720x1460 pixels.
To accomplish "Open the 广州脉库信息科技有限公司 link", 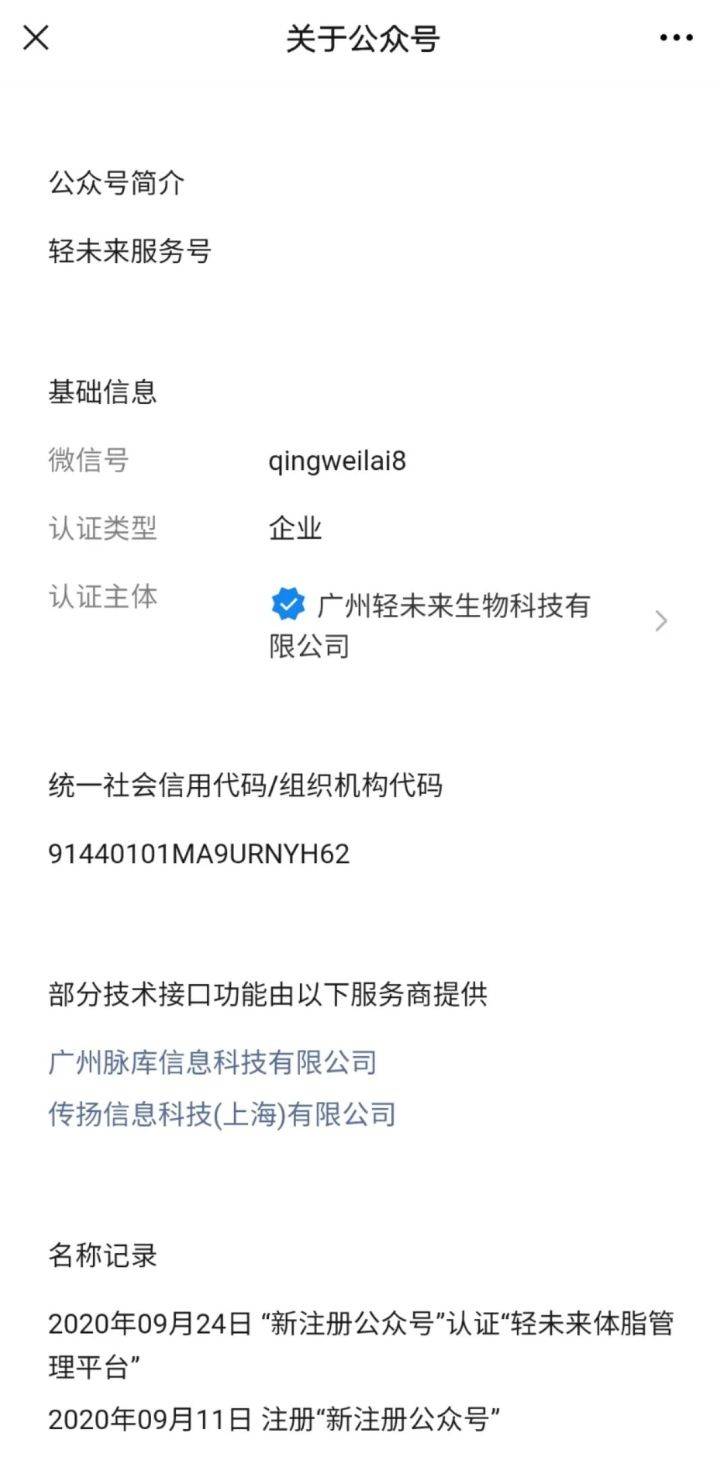I will [212, 1062].
